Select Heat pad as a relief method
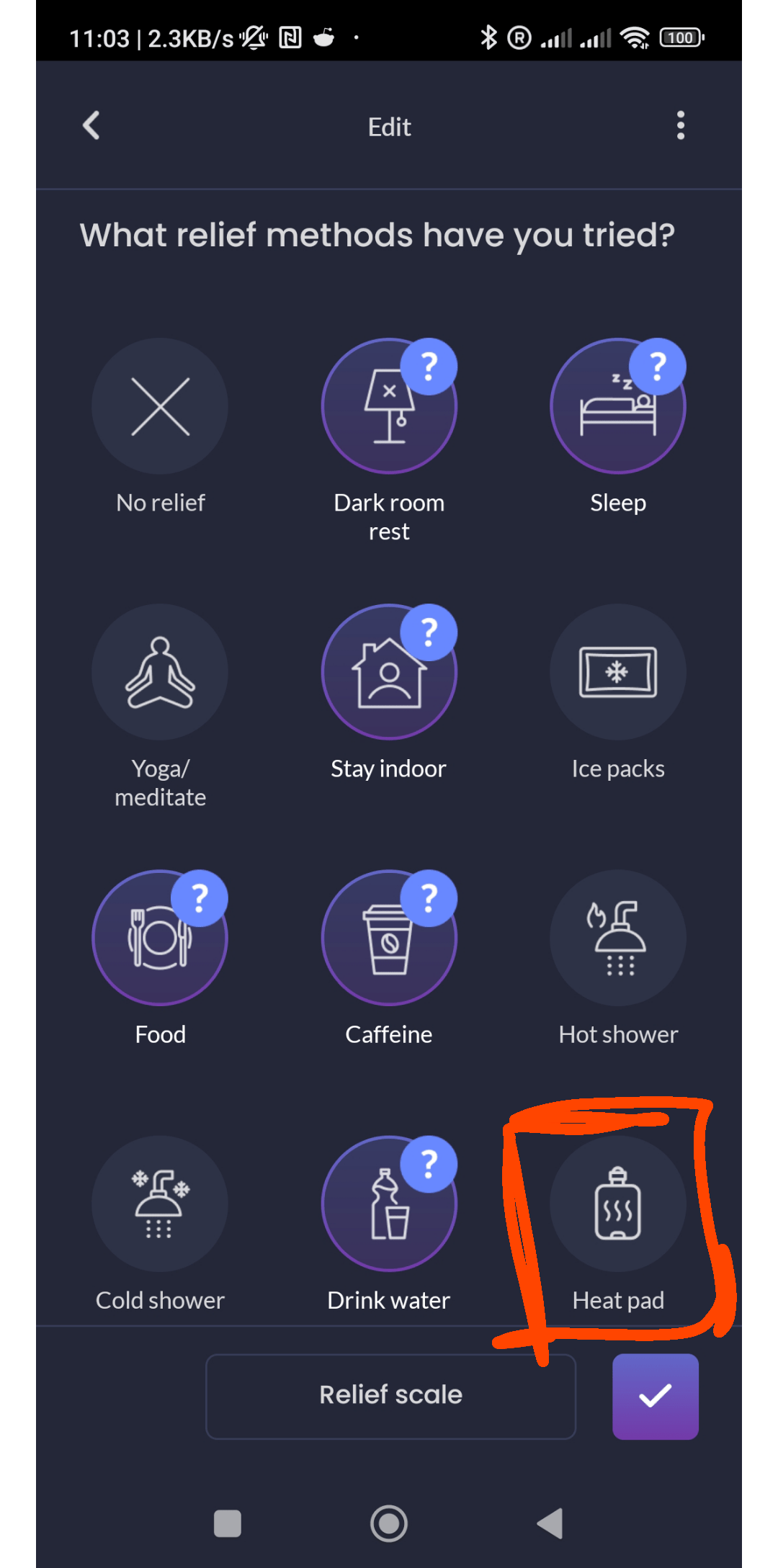Image resolution: width=778 pixels, height=1568 pixels. (617, 1204)
